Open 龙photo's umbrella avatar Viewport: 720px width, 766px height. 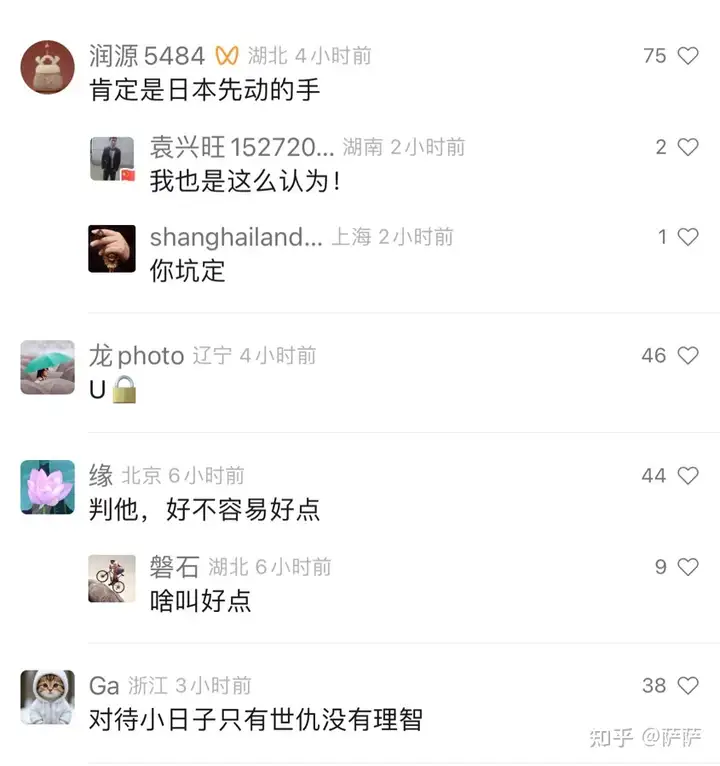(47, 367)
